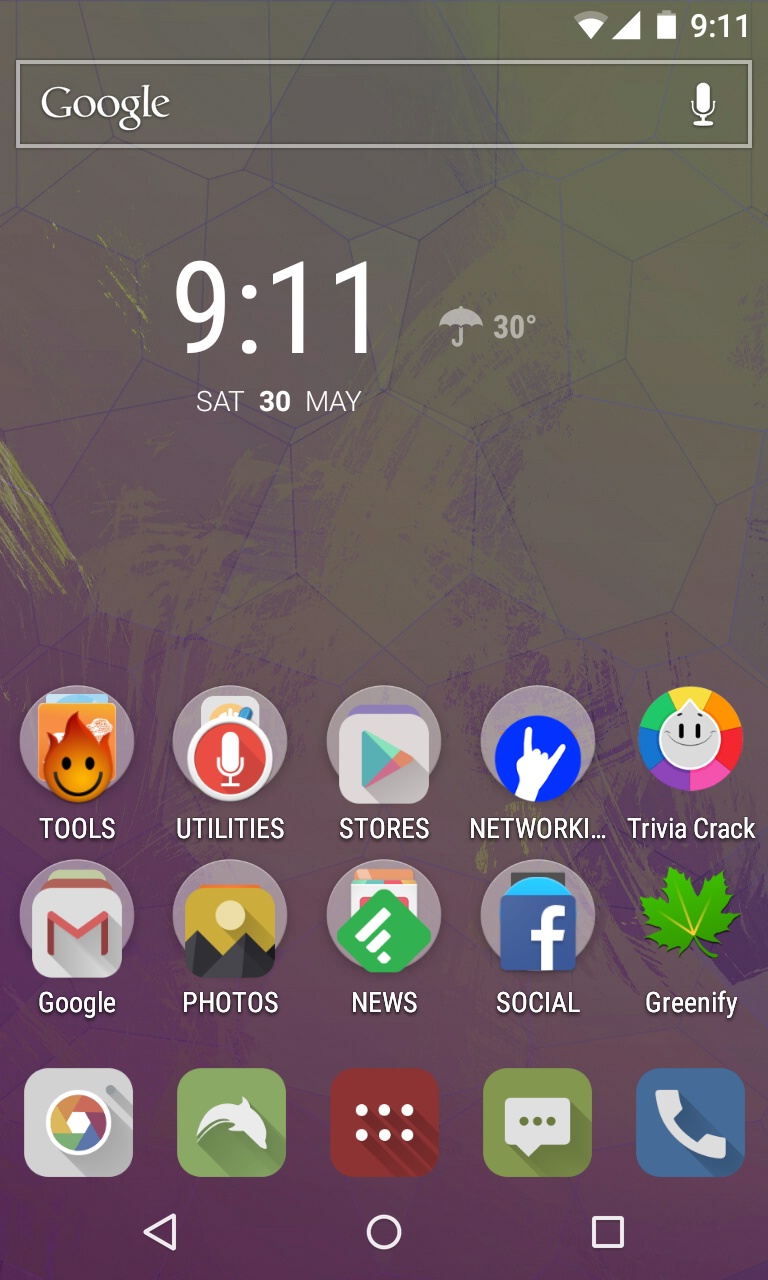Open the Google folder

coord(77,920)
